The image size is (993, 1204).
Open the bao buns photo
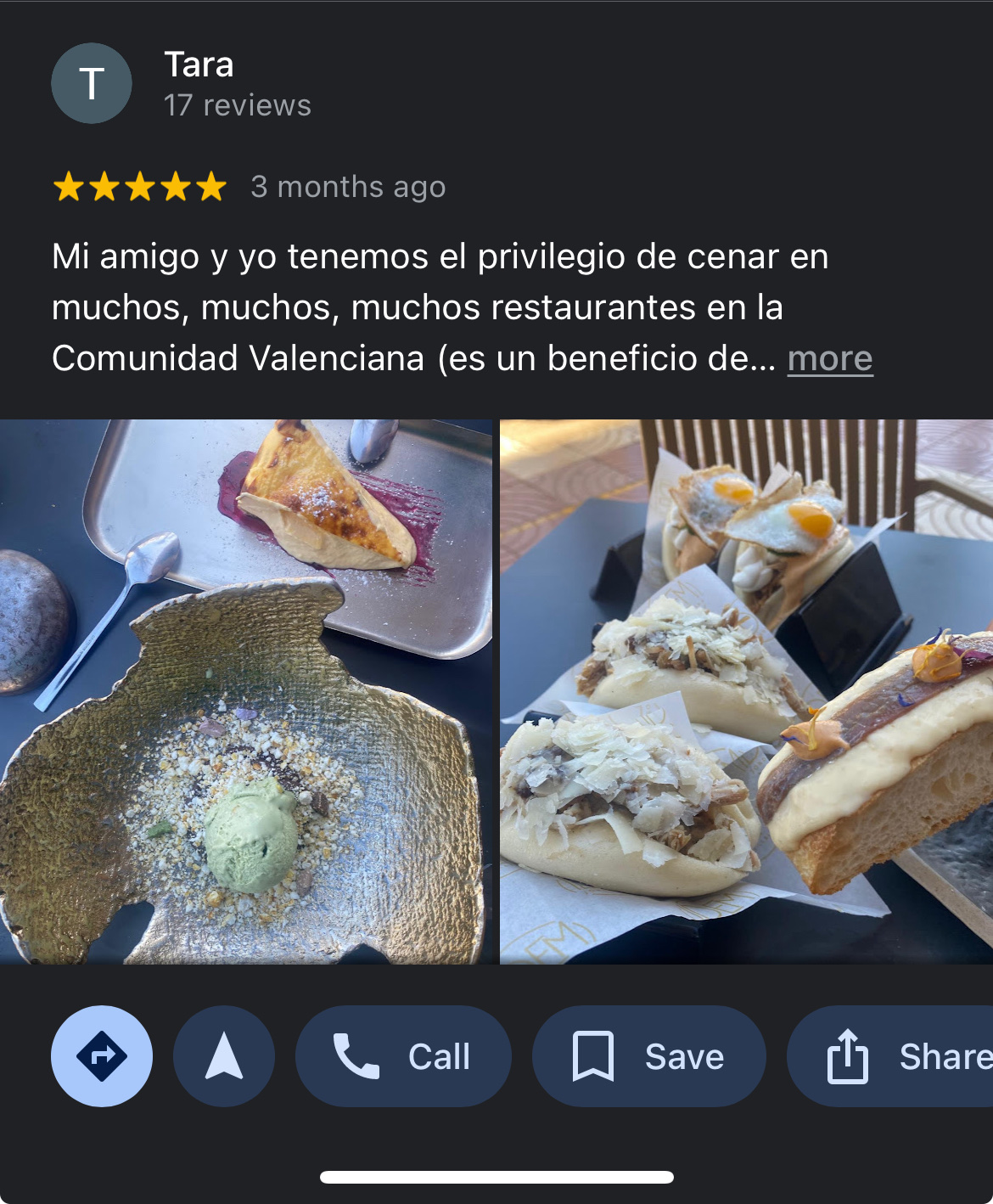(x=746, y=691)
